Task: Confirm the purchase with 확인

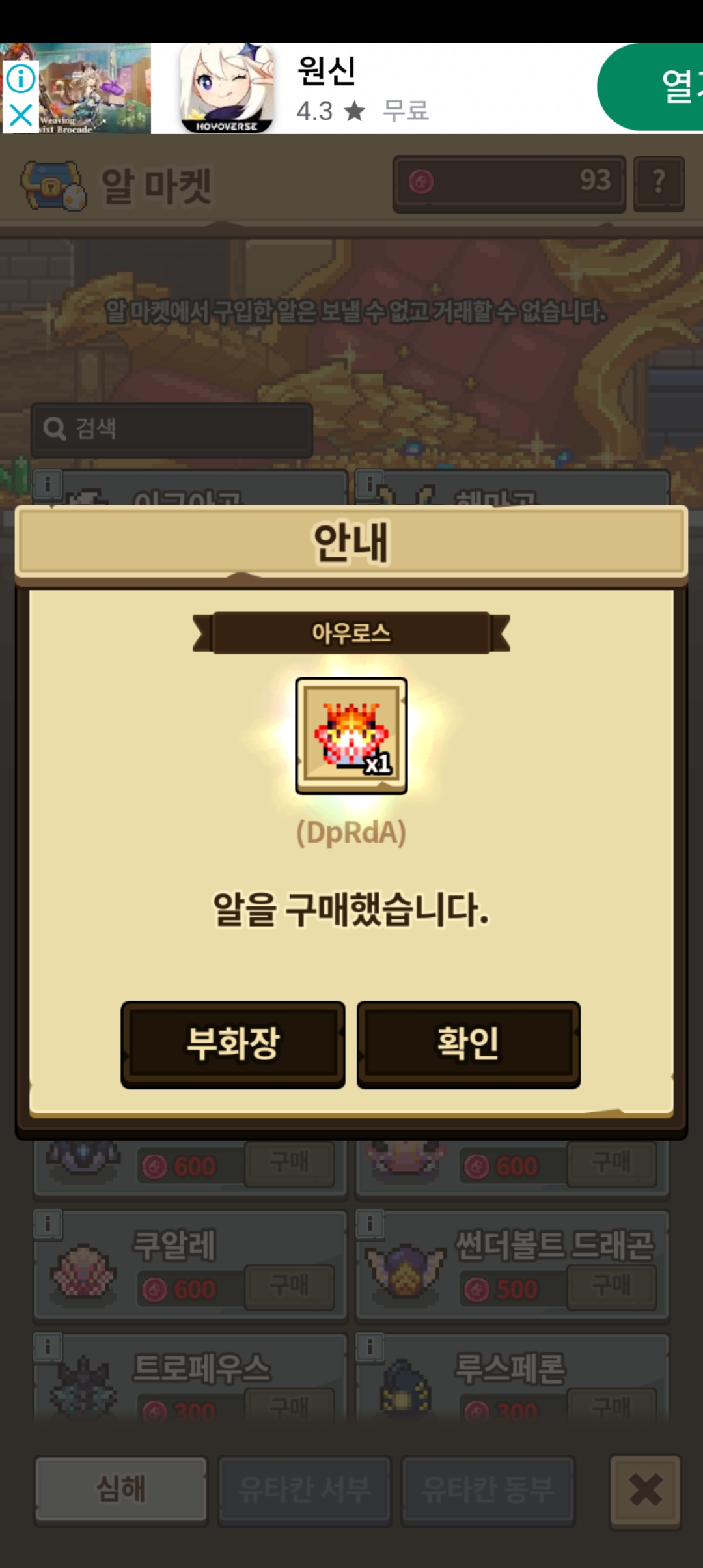Action: click(468, 1044)
